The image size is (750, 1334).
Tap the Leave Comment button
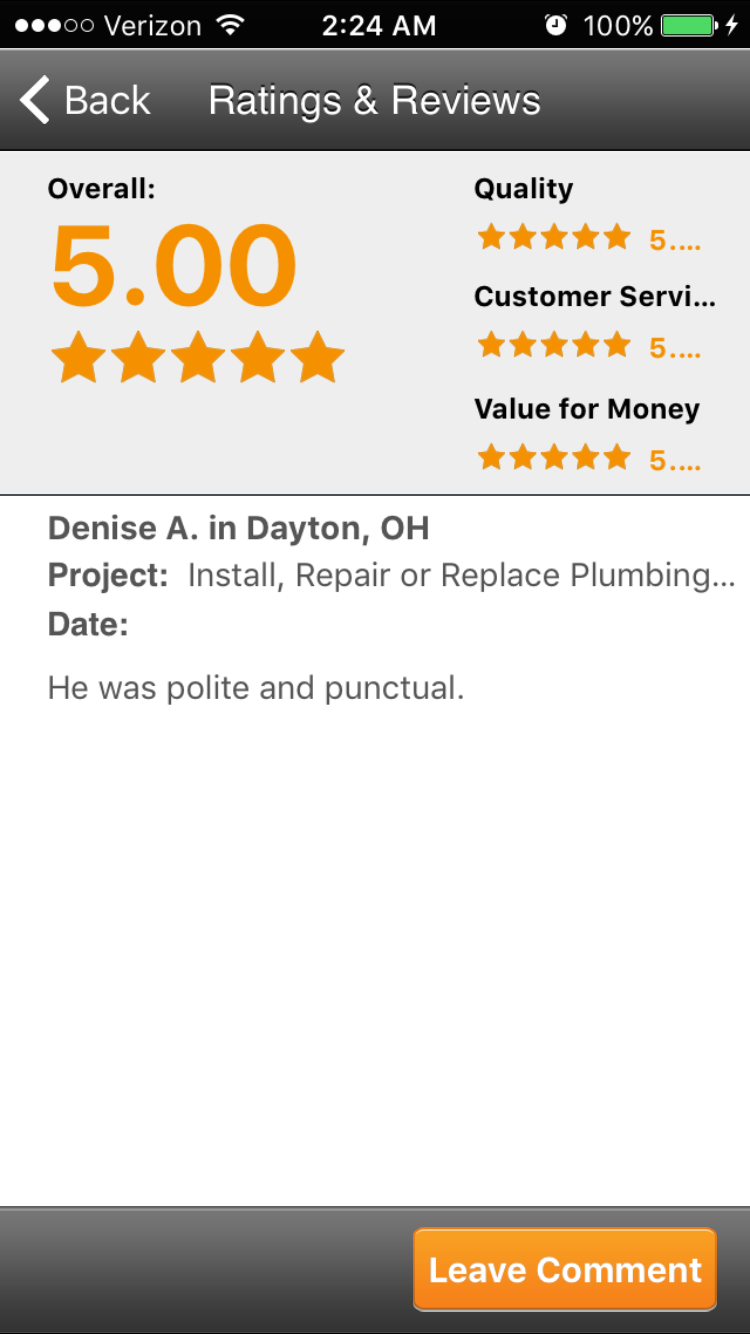click(x=565, y=1269)
